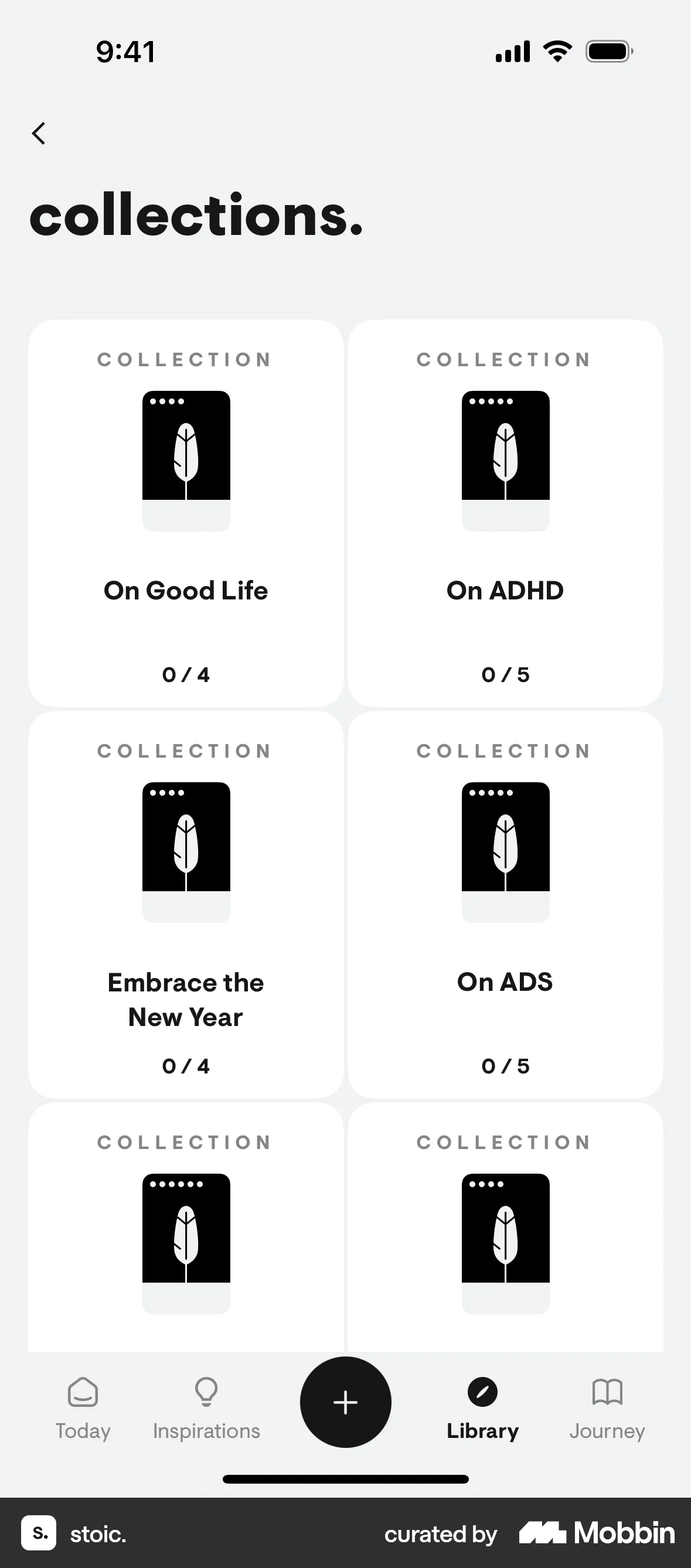Select the Journey tab label
The height and width of the screenshot is (1568, 691).
(x=607, y=1430)
